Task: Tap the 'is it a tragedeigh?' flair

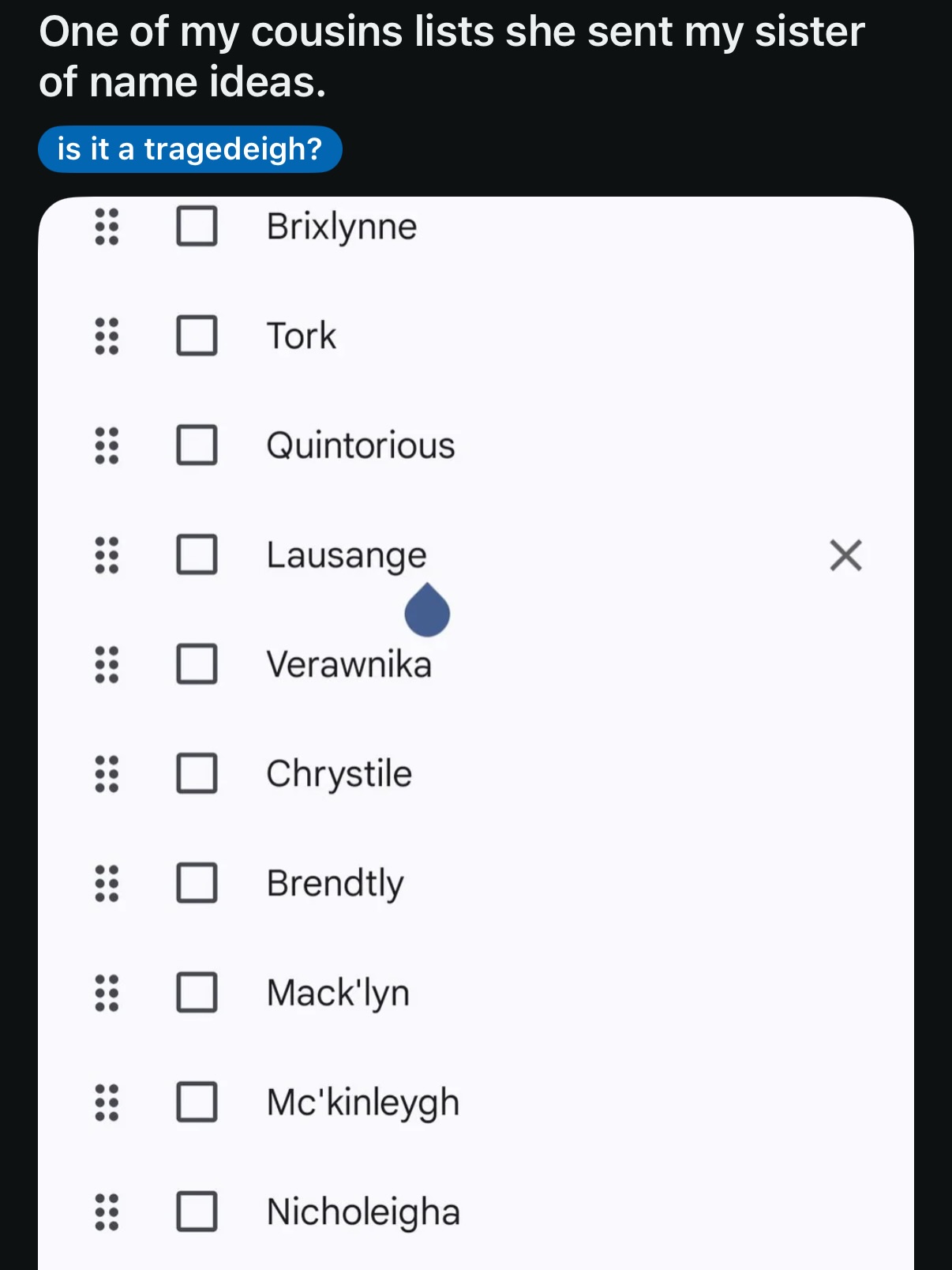Action: click(x=189, y=149)
